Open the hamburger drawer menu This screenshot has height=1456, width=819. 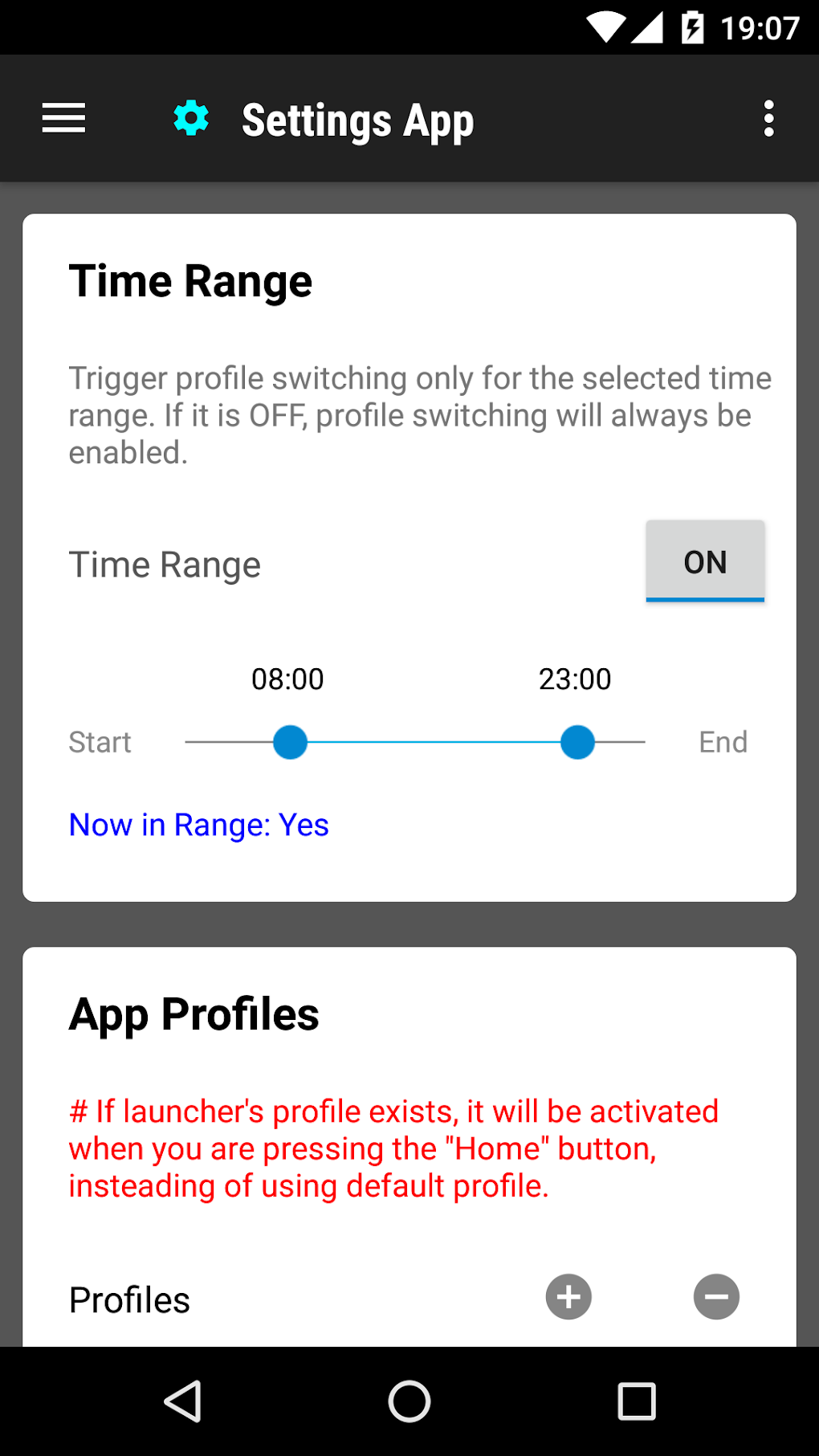[x=64, y=119]
